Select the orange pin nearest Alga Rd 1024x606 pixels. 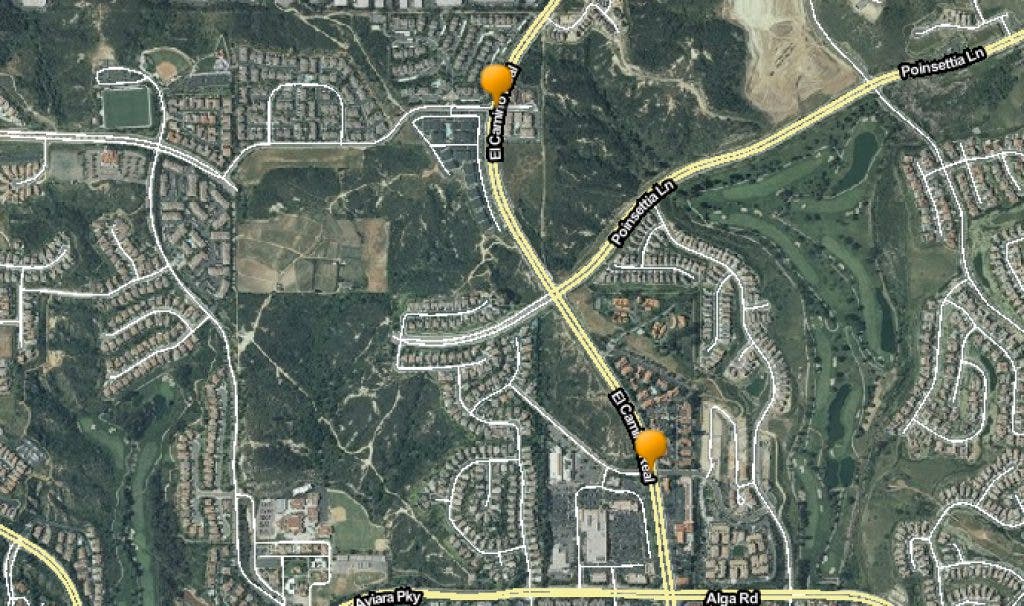651,447
